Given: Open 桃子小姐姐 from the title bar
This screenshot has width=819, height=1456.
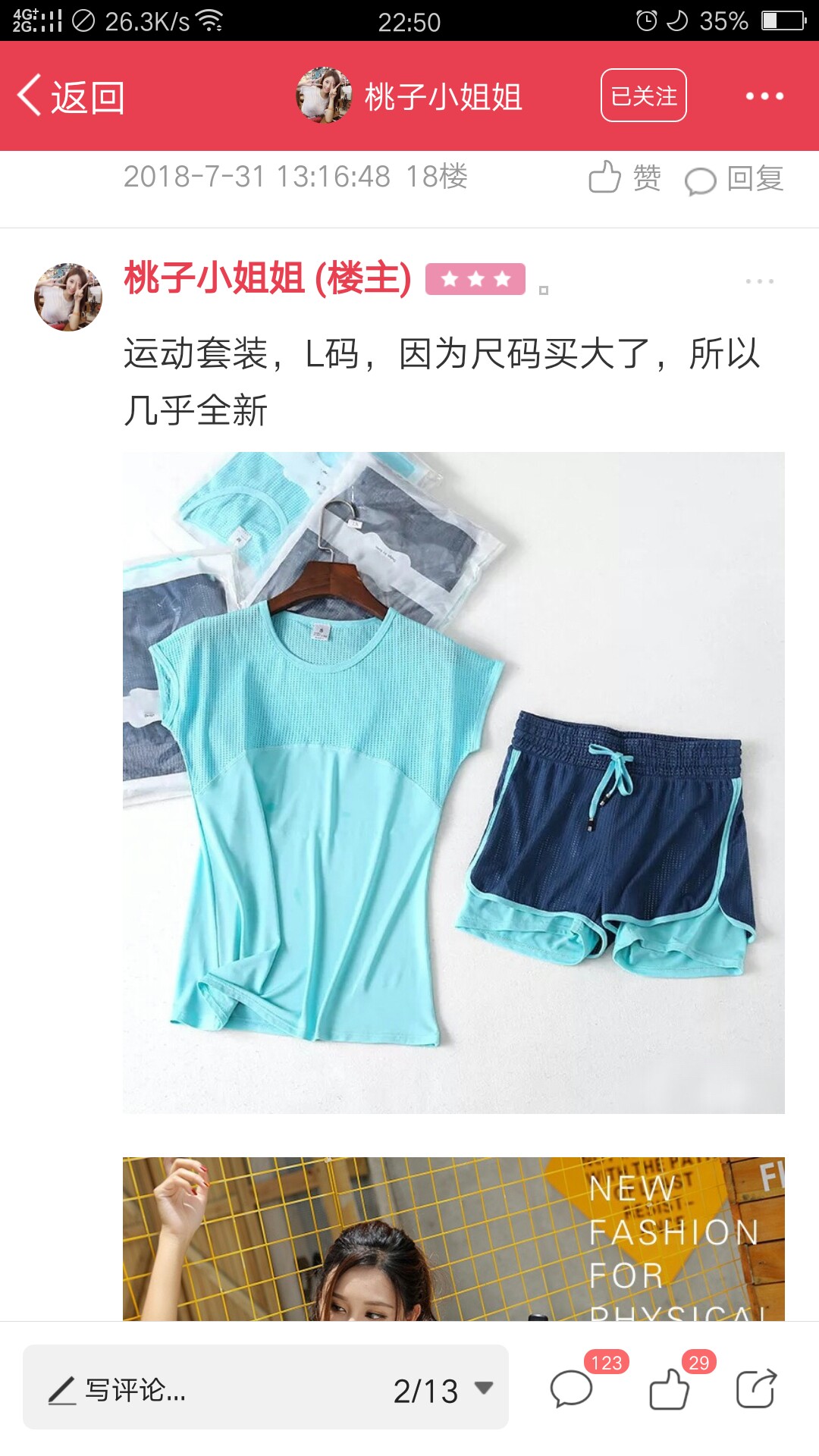Looking at the screenshot, I should click(x=409, y=96).
